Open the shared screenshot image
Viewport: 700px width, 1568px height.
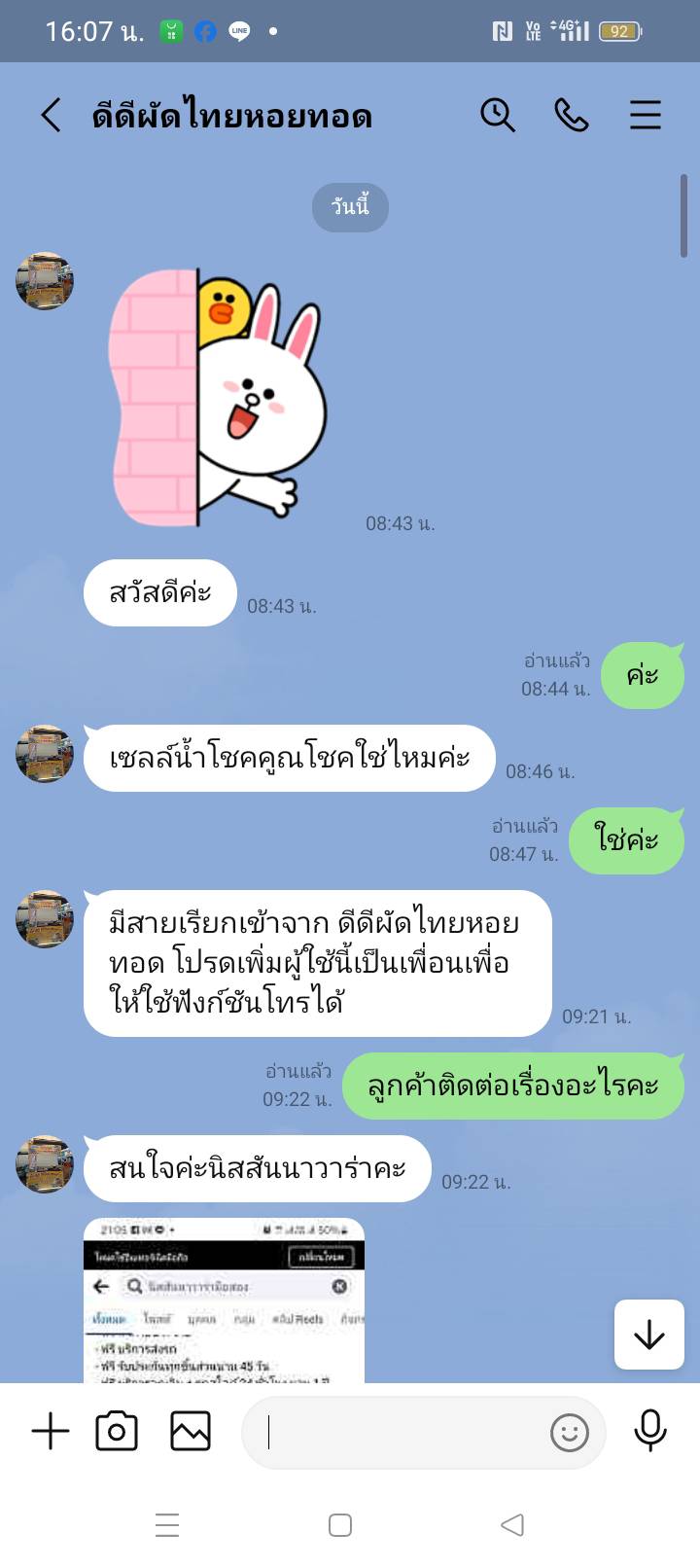[x=224, y=1300]
